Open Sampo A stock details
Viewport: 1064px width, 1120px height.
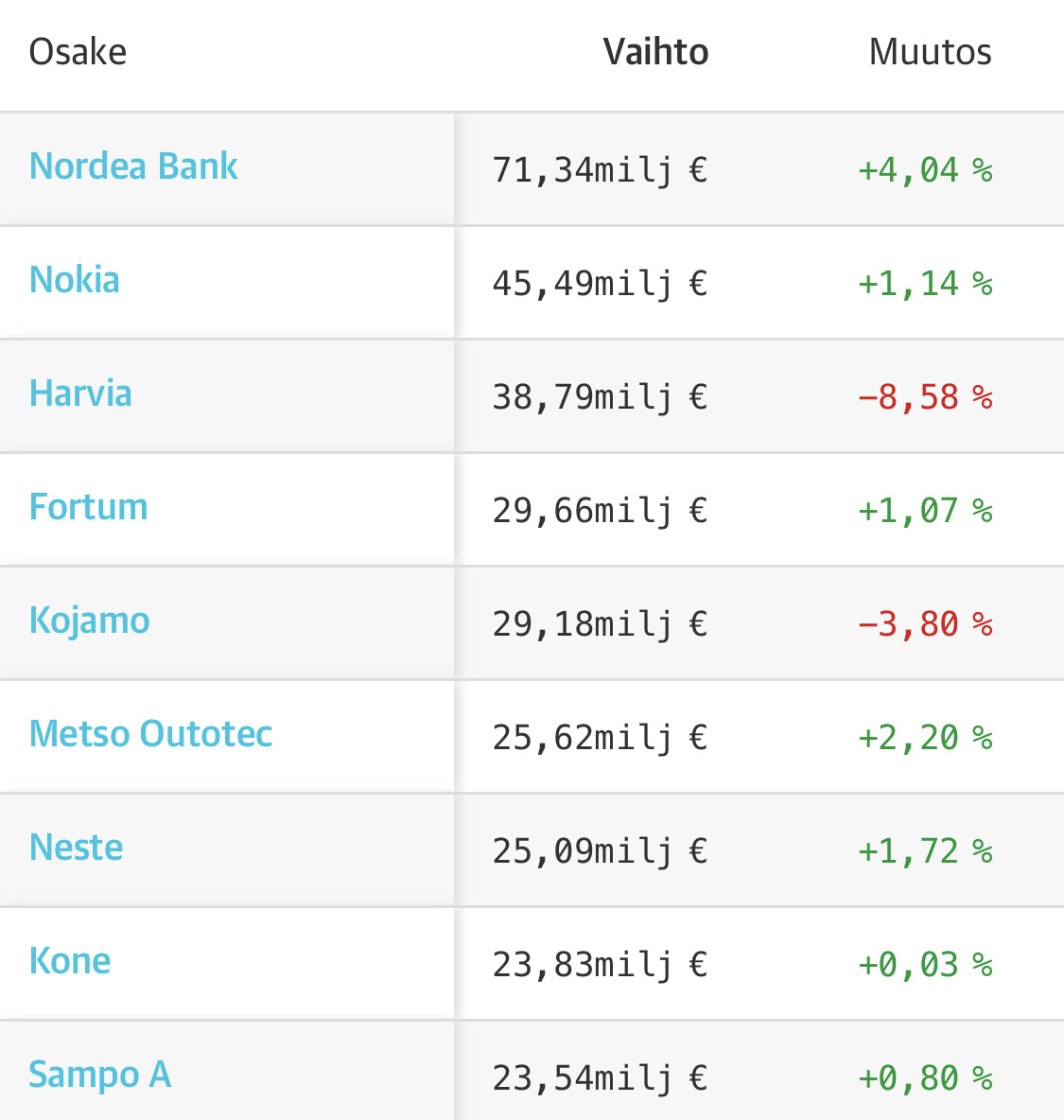tap(100, 1075)
